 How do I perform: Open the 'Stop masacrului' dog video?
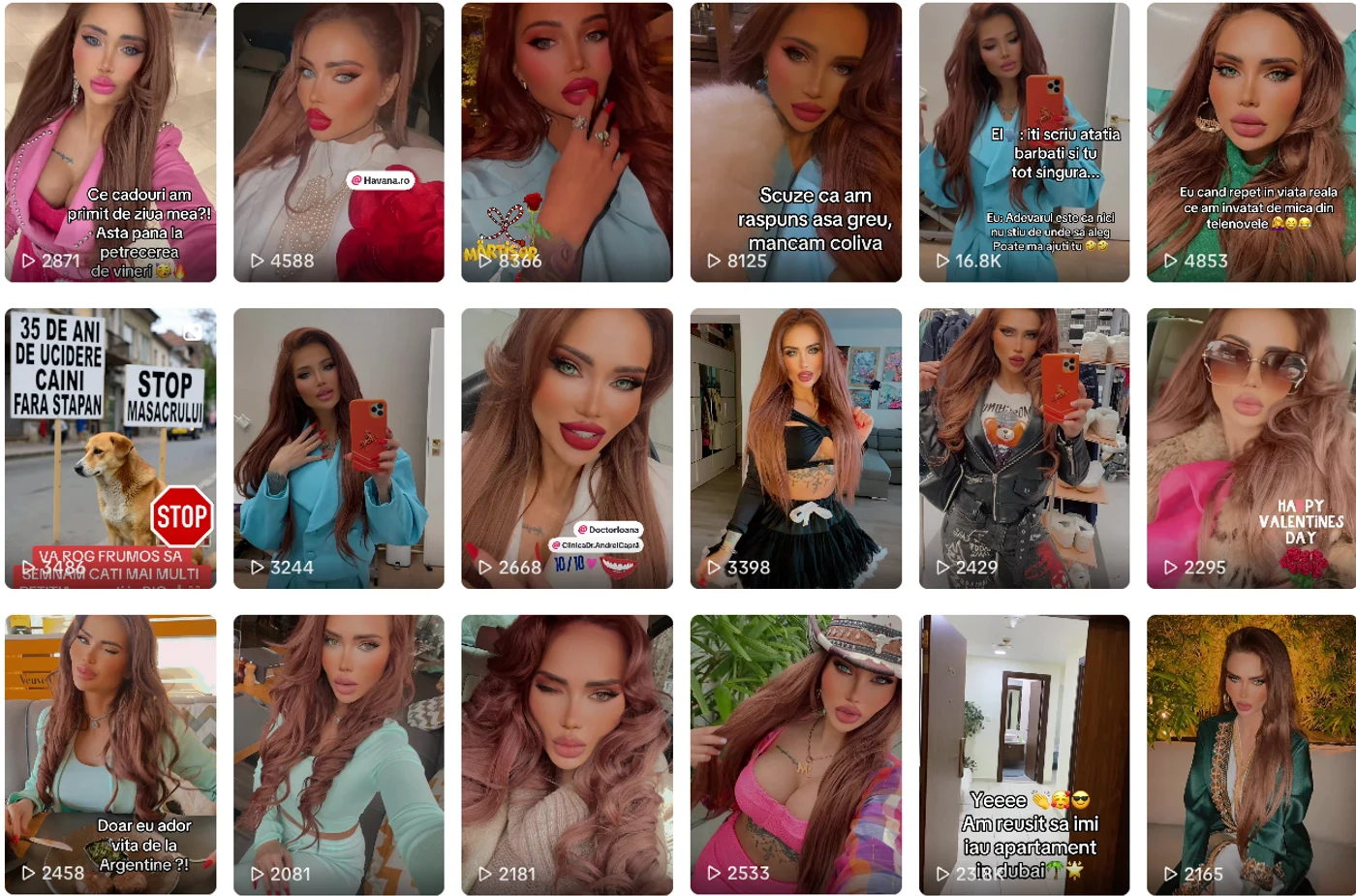click(110, 448)
